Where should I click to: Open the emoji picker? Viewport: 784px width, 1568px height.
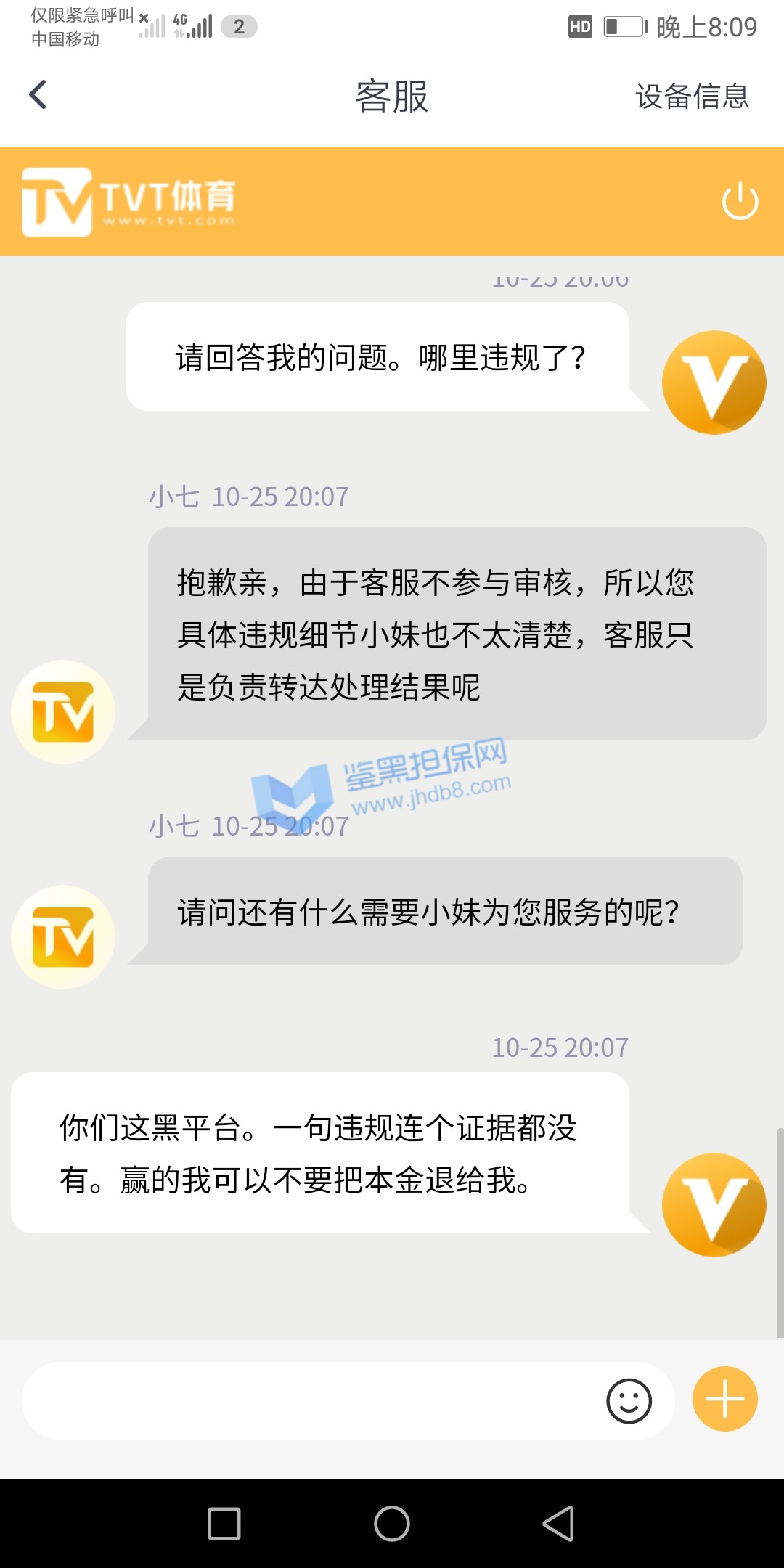coord(629,1401)
